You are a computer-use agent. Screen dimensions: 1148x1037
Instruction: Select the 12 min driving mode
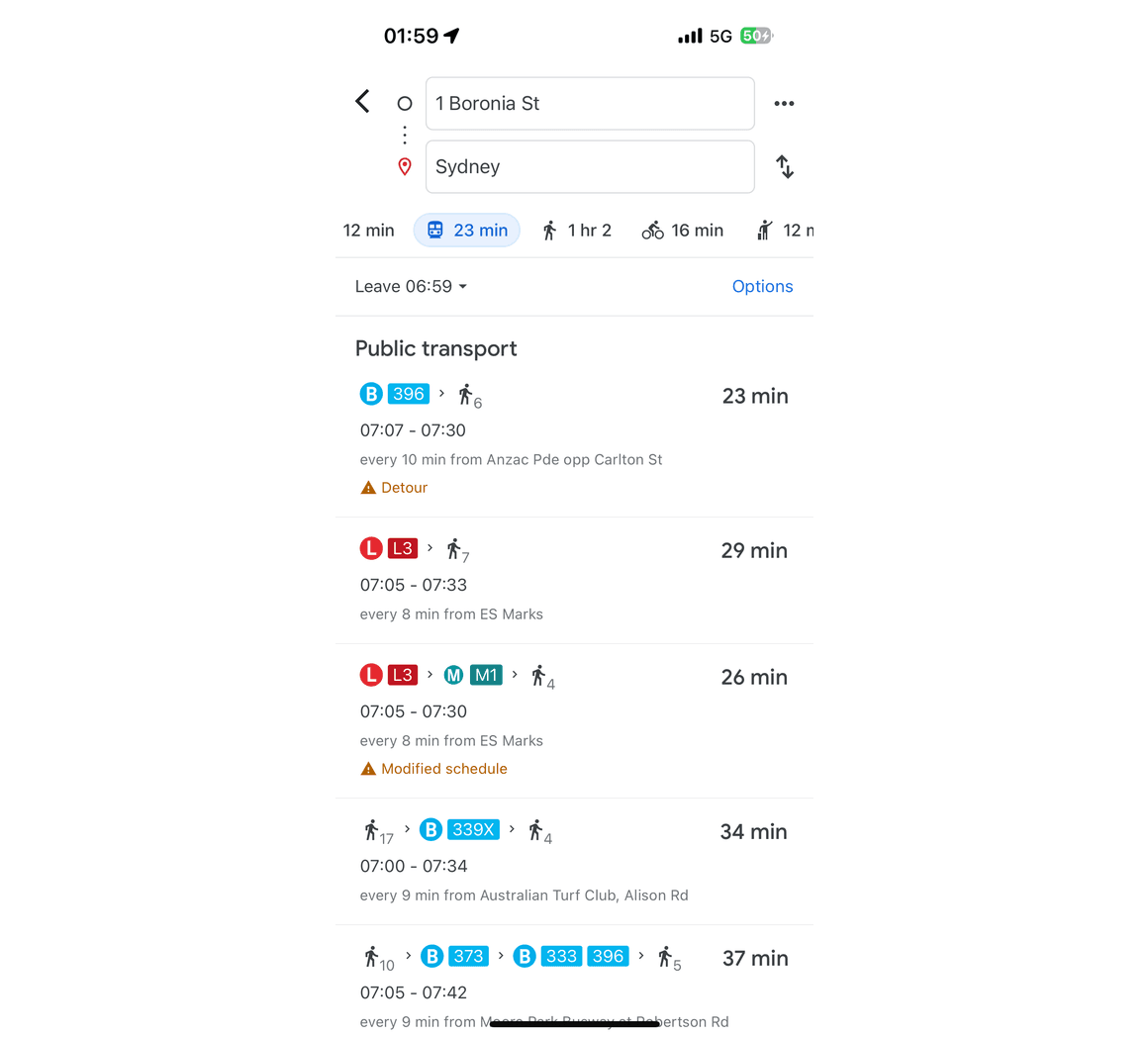click(x=368, y=231)
